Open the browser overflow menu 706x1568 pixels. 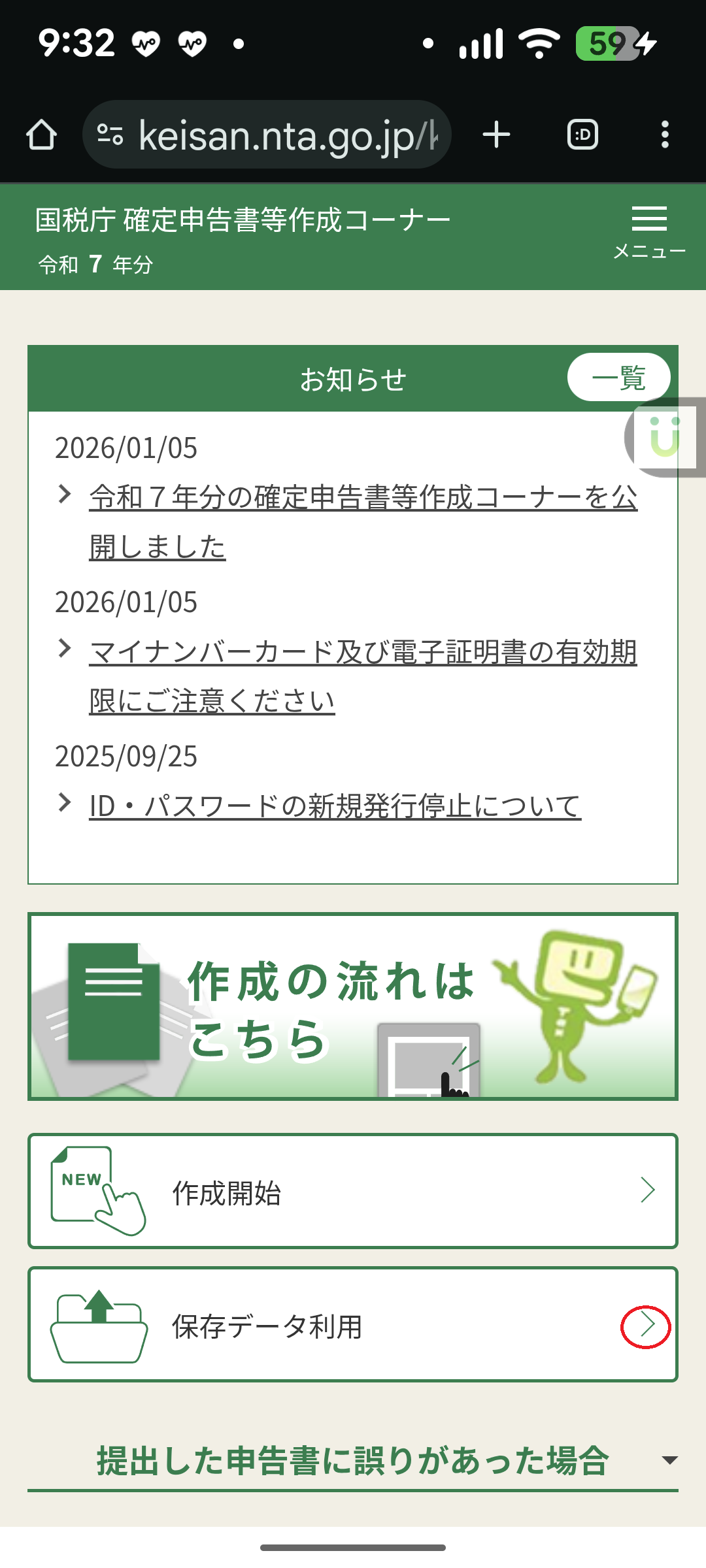point(665,135)
